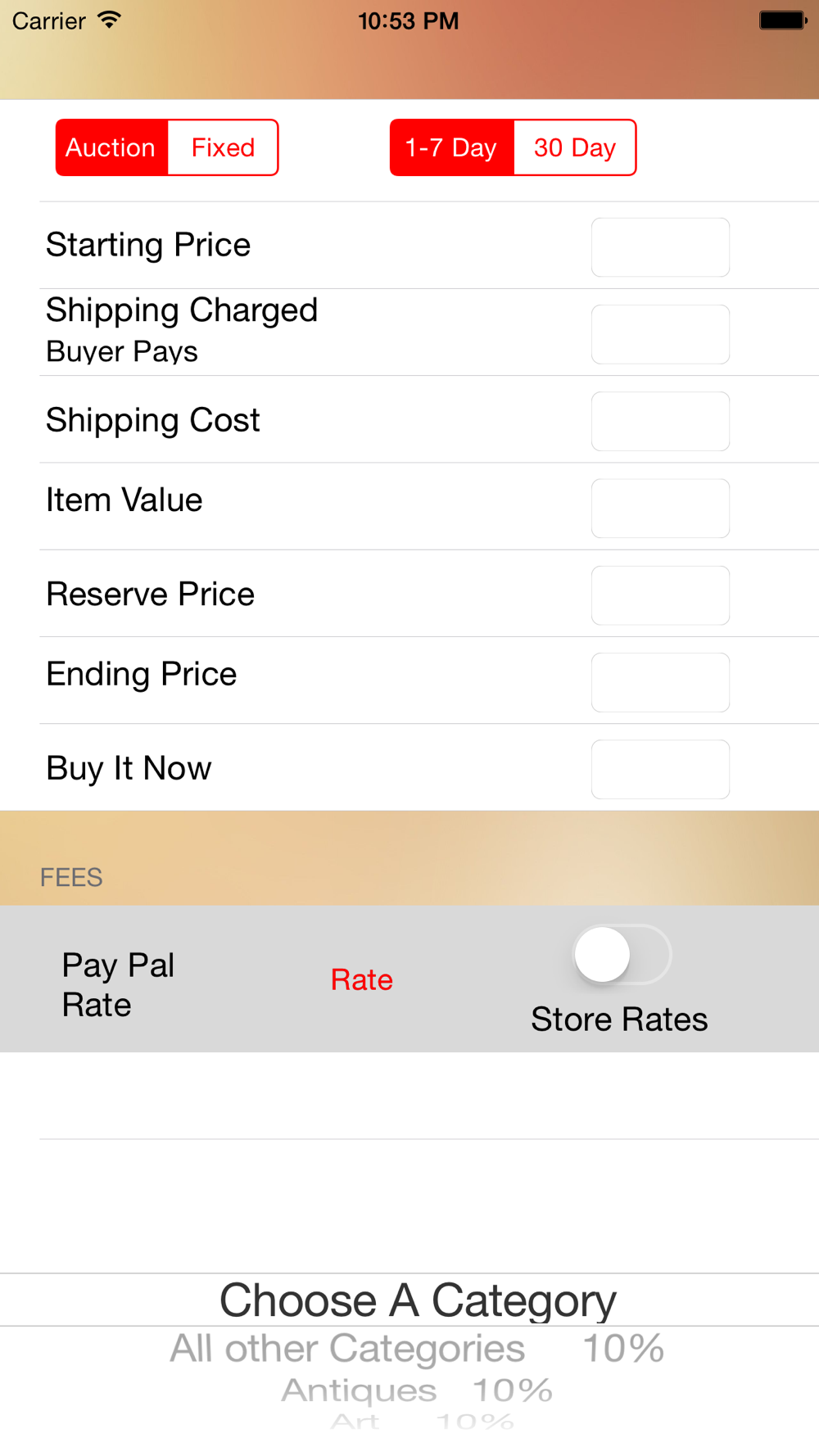Toggle the Store Rates switch

coord(622,955)
